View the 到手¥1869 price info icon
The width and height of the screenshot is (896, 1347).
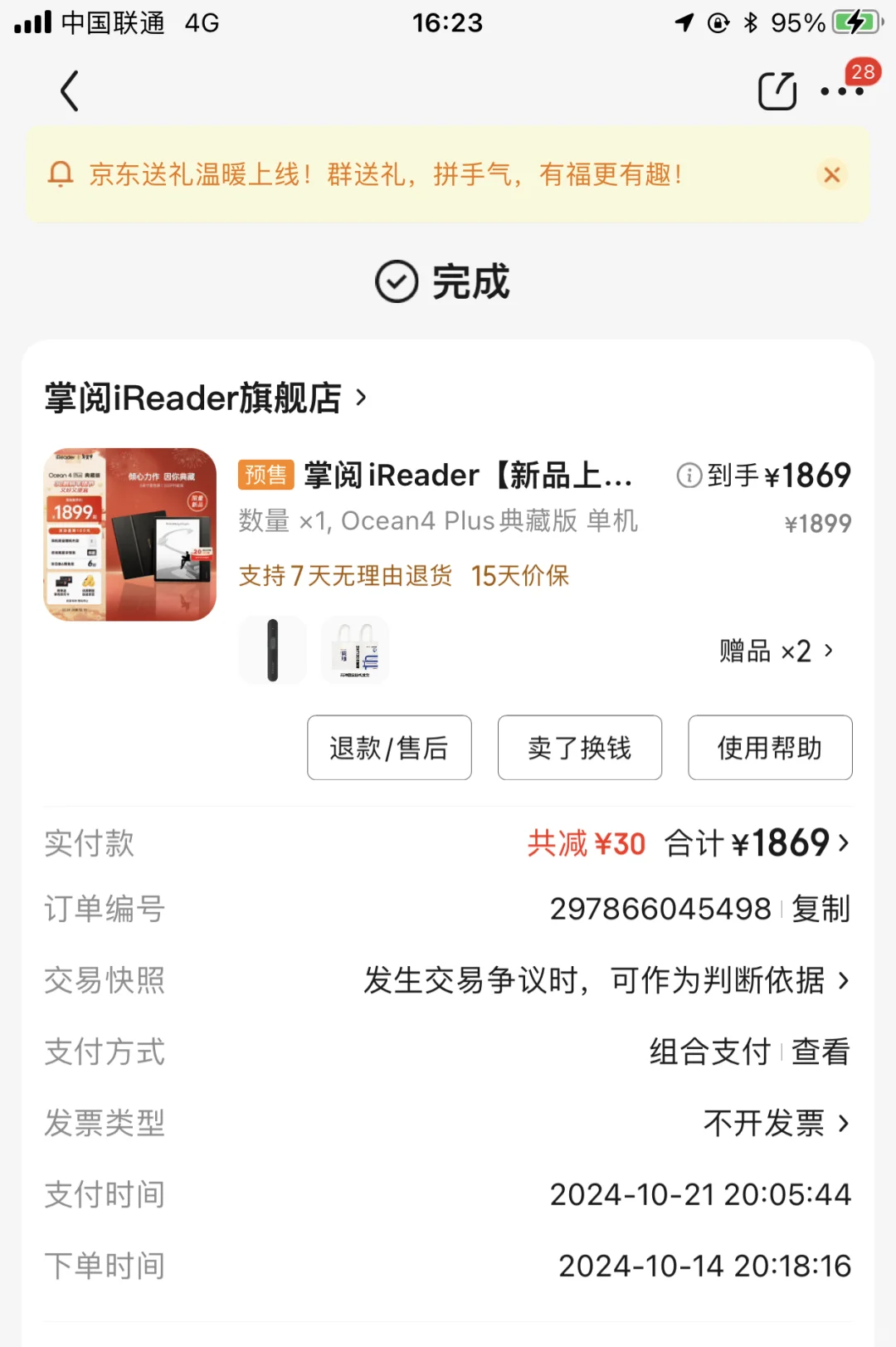point(689,476)
